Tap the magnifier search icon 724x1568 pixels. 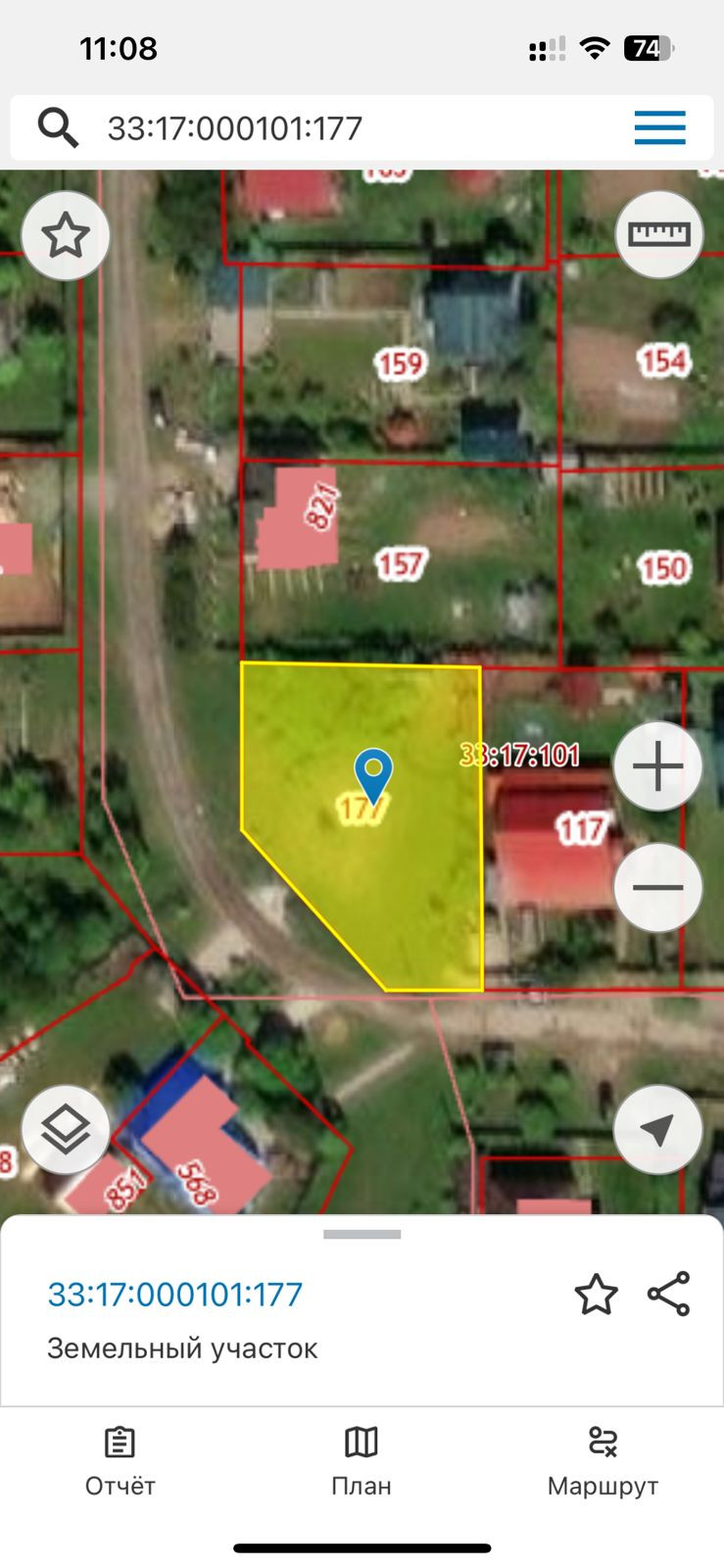point(58,128)
